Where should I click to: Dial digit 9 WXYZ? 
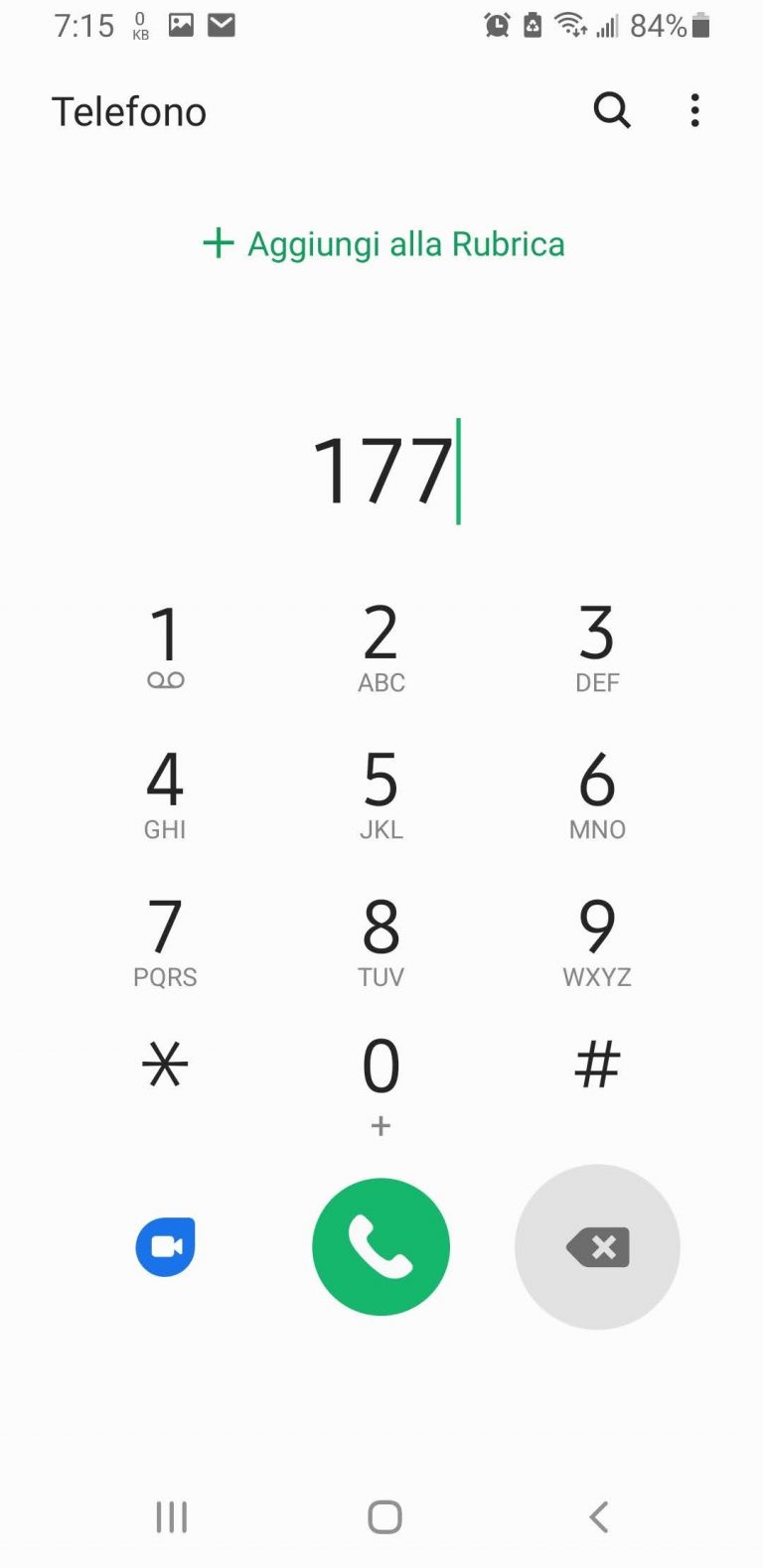tap(597, 940)
